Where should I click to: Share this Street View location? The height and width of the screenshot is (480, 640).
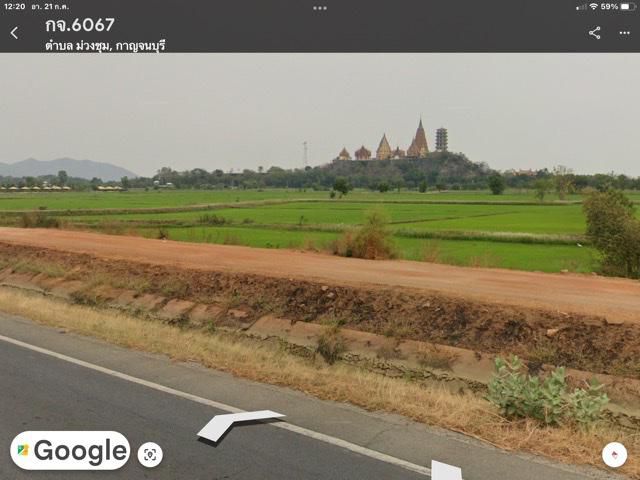pos(595,33)
